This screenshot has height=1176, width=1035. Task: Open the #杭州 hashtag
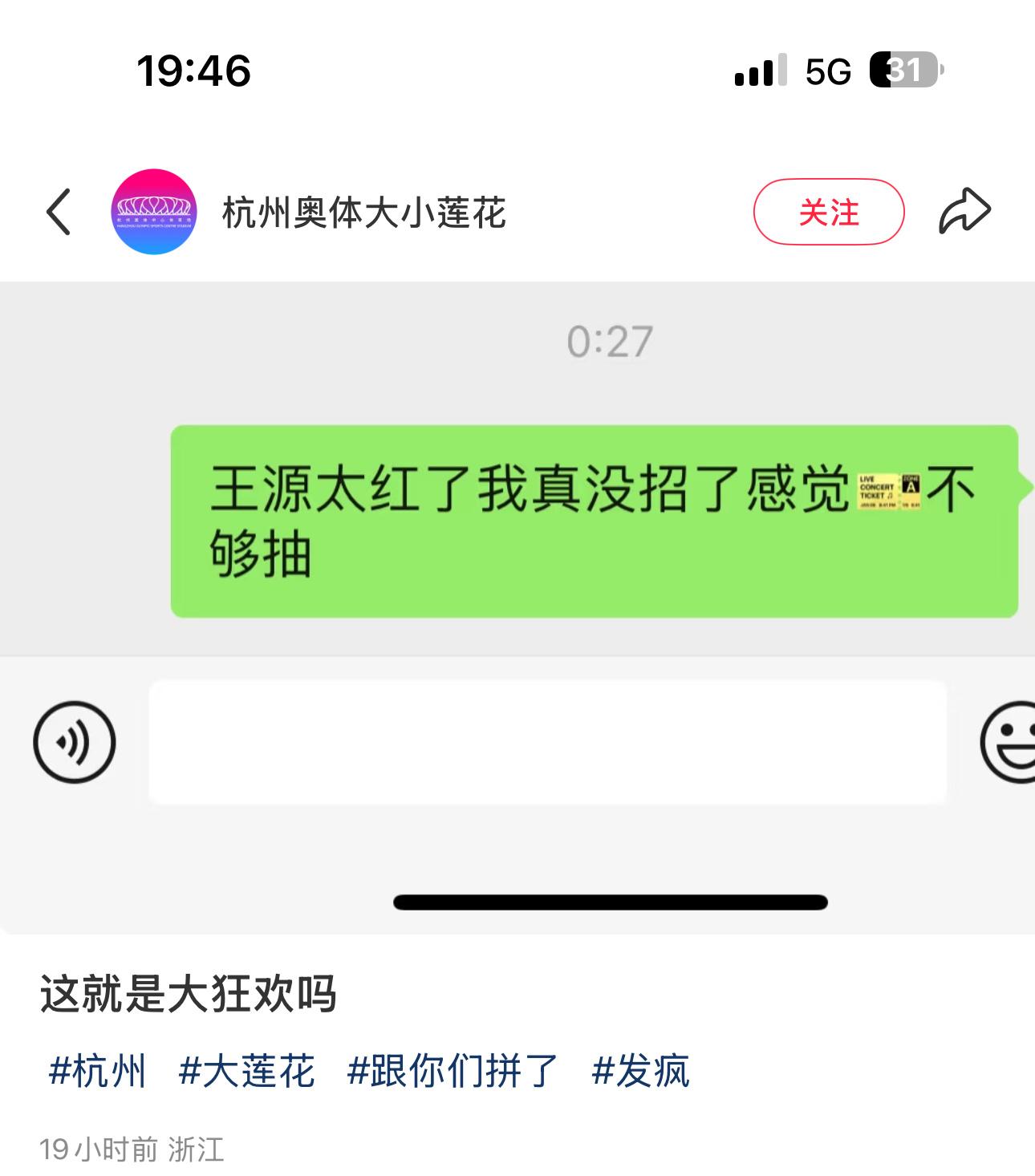coord(98,1072)
